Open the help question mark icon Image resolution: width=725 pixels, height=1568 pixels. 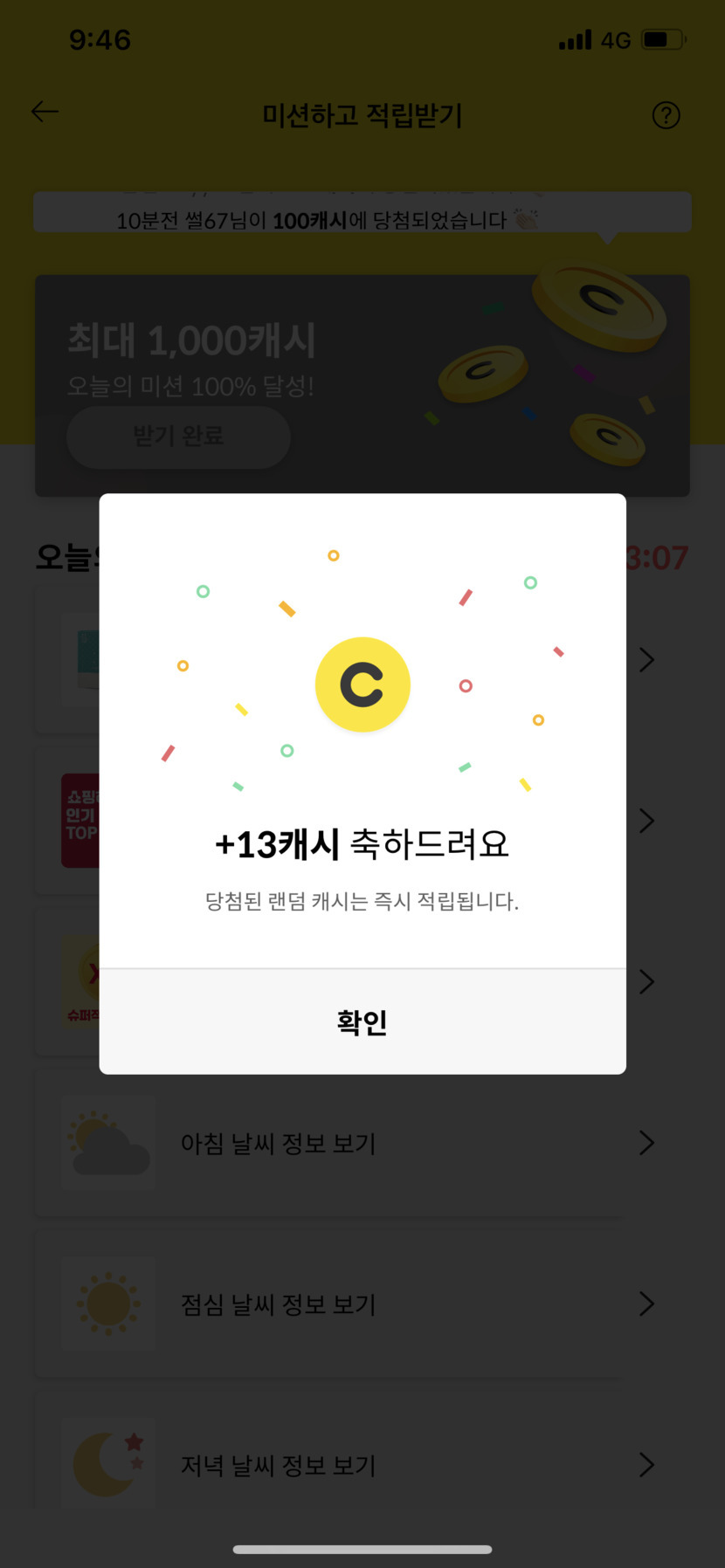(666, 115)
